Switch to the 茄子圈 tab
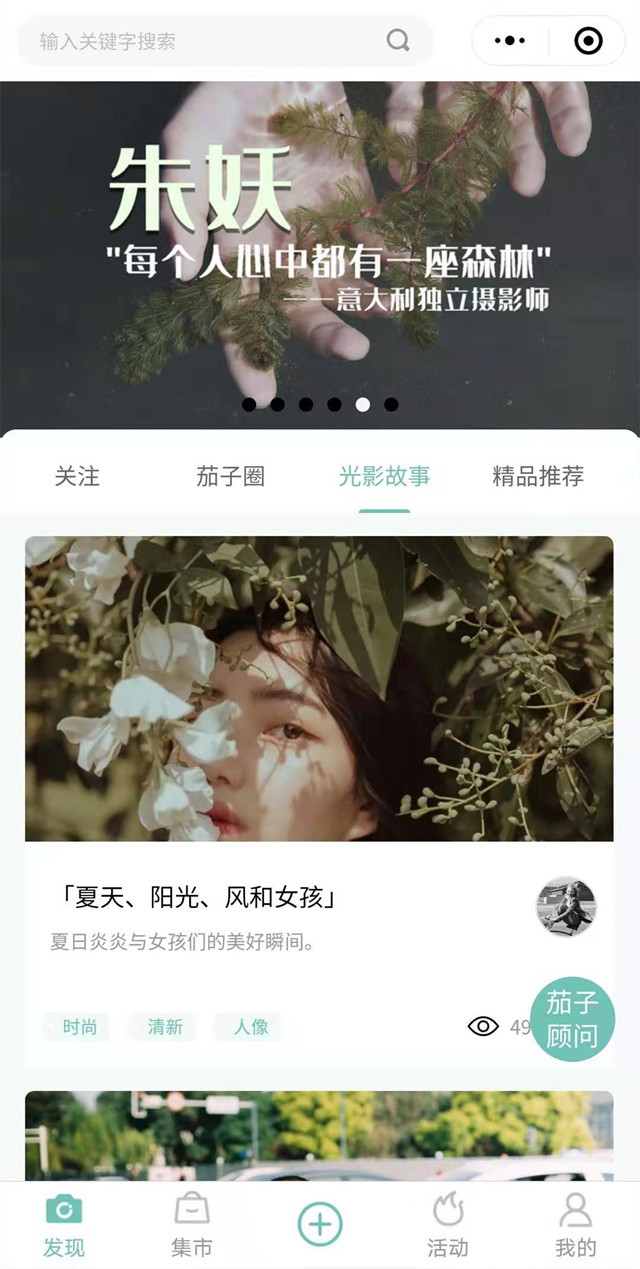The width and height of the screenshot is (640, 1269). click(x=230, y=477)
